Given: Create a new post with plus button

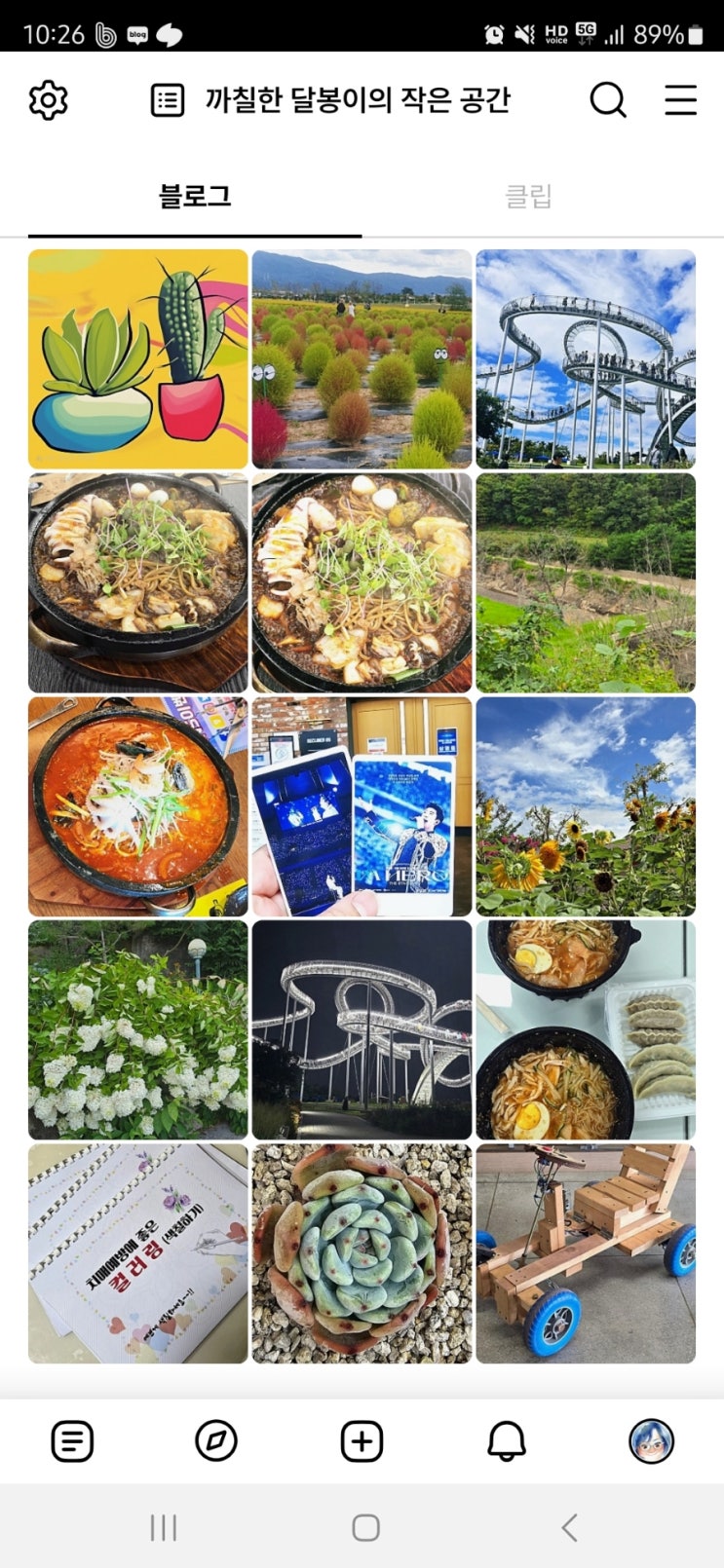Looking at the screenshot, I should click(362, 1441).
